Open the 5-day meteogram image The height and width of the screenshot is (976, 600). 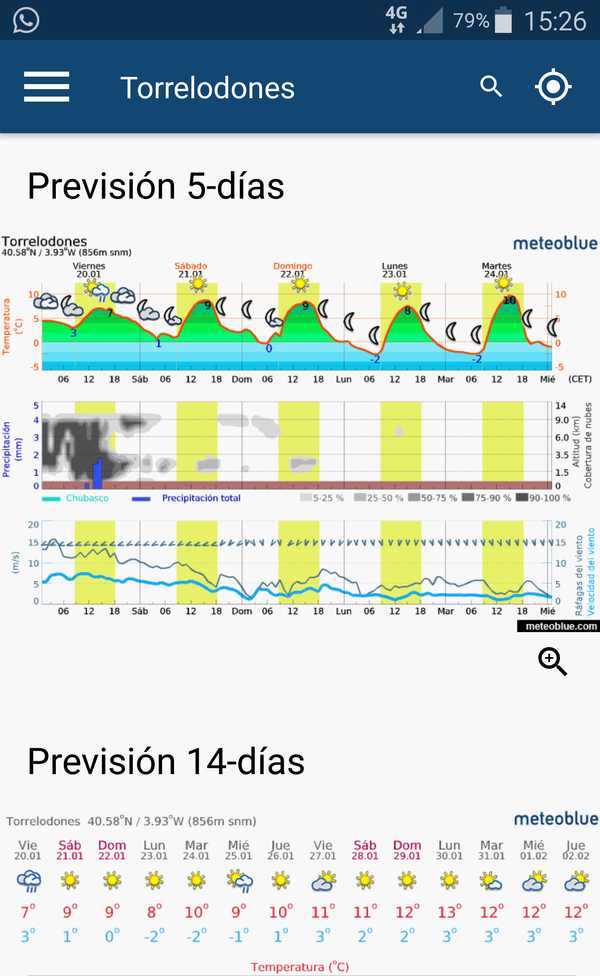[x=300, y=430]
